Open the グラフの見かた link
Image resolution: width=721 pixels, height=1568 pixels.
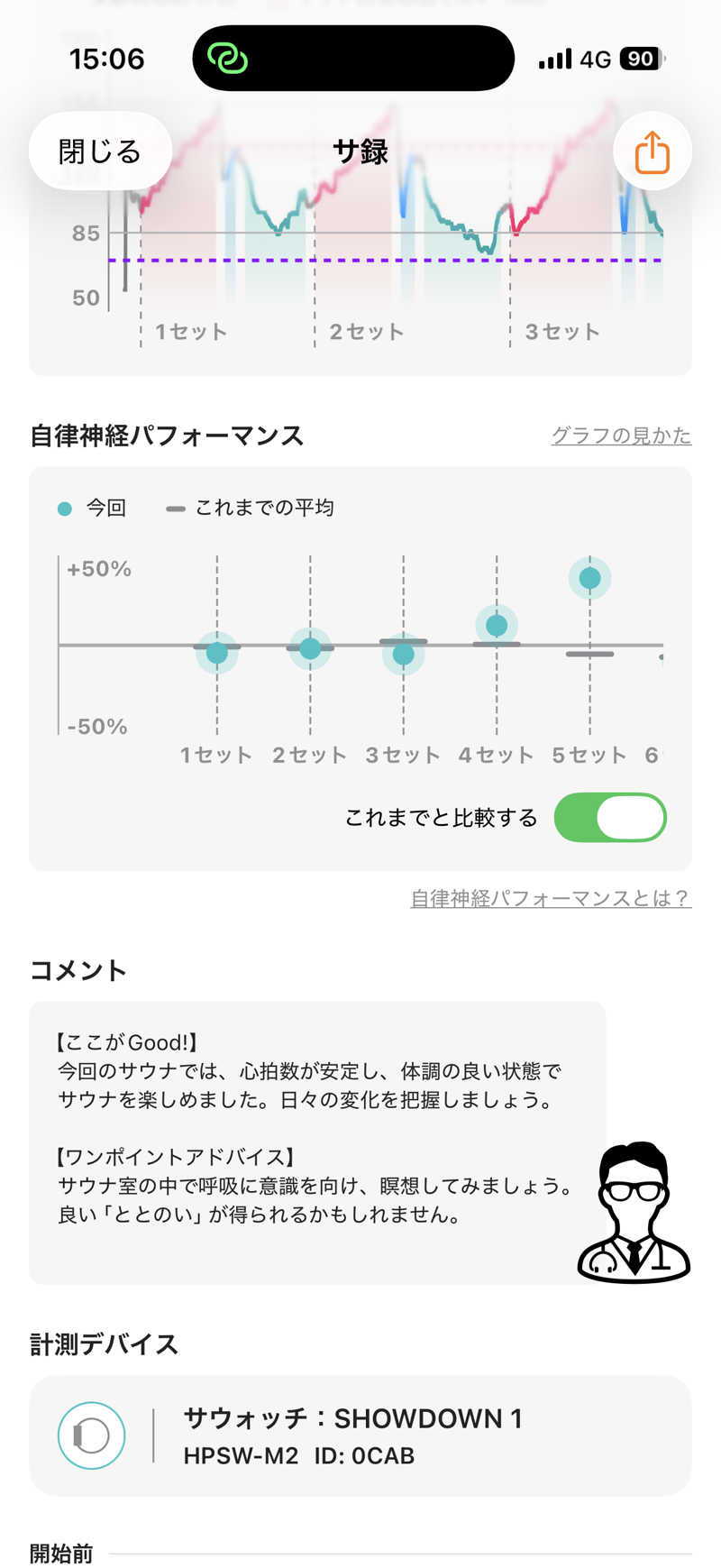621,436
